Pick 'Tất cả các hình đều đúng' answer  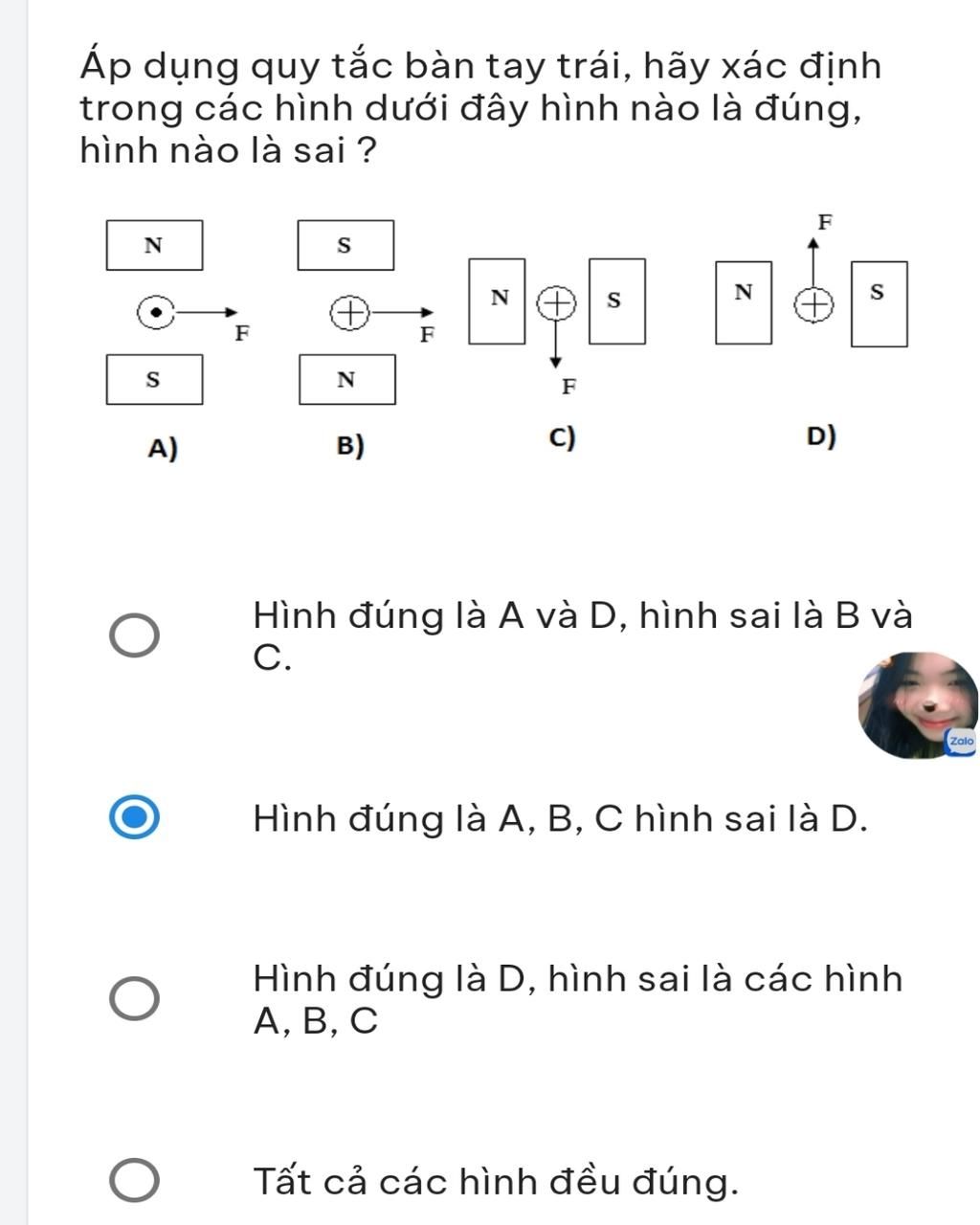(134, 1180)
